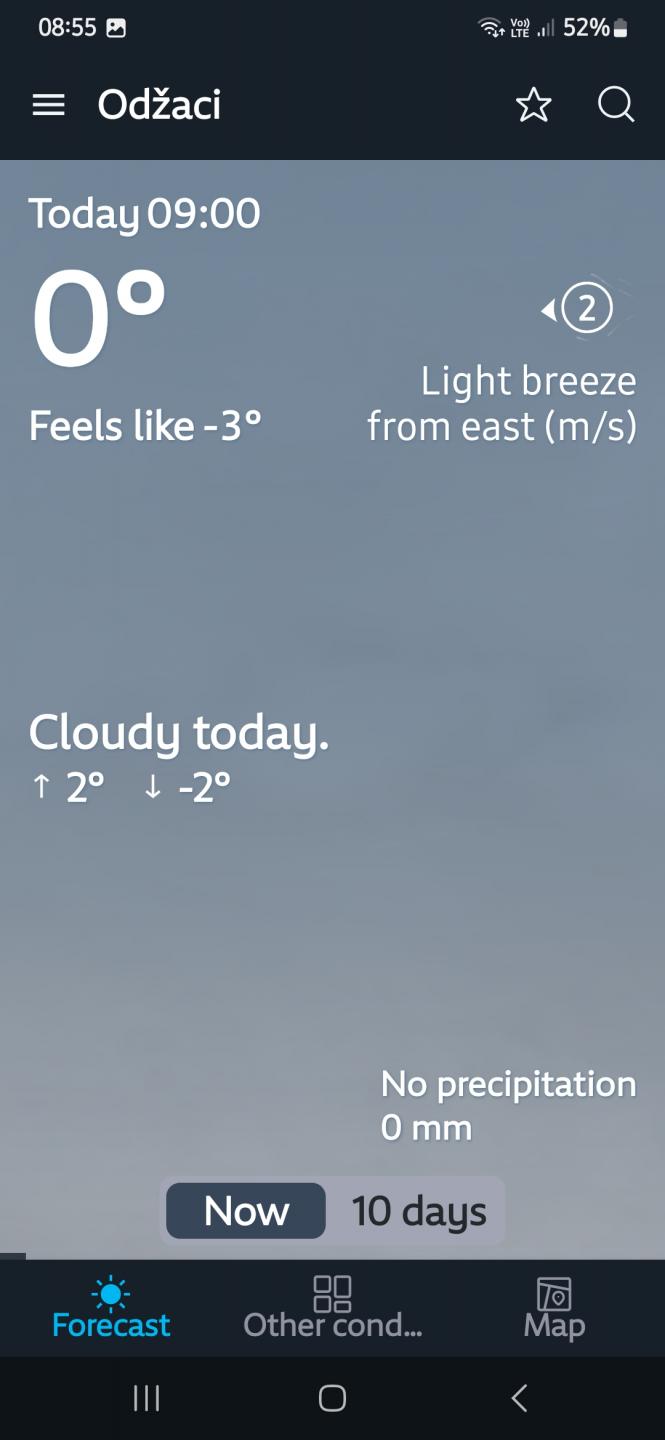665x1440 pixels.
Task: Go back with the system back button
Action: tap(518, 1398)
